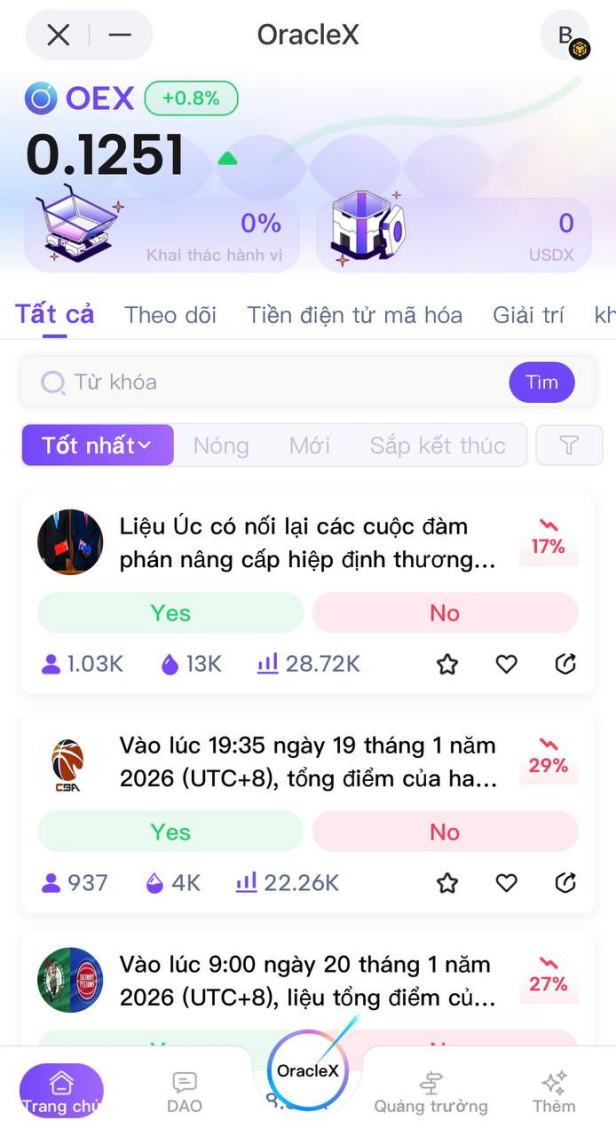Image resolution: width=616 pixels, height=1136 pixels.
Task: Switch to the Giải trí tab
Action: click(x=528, y=315)
